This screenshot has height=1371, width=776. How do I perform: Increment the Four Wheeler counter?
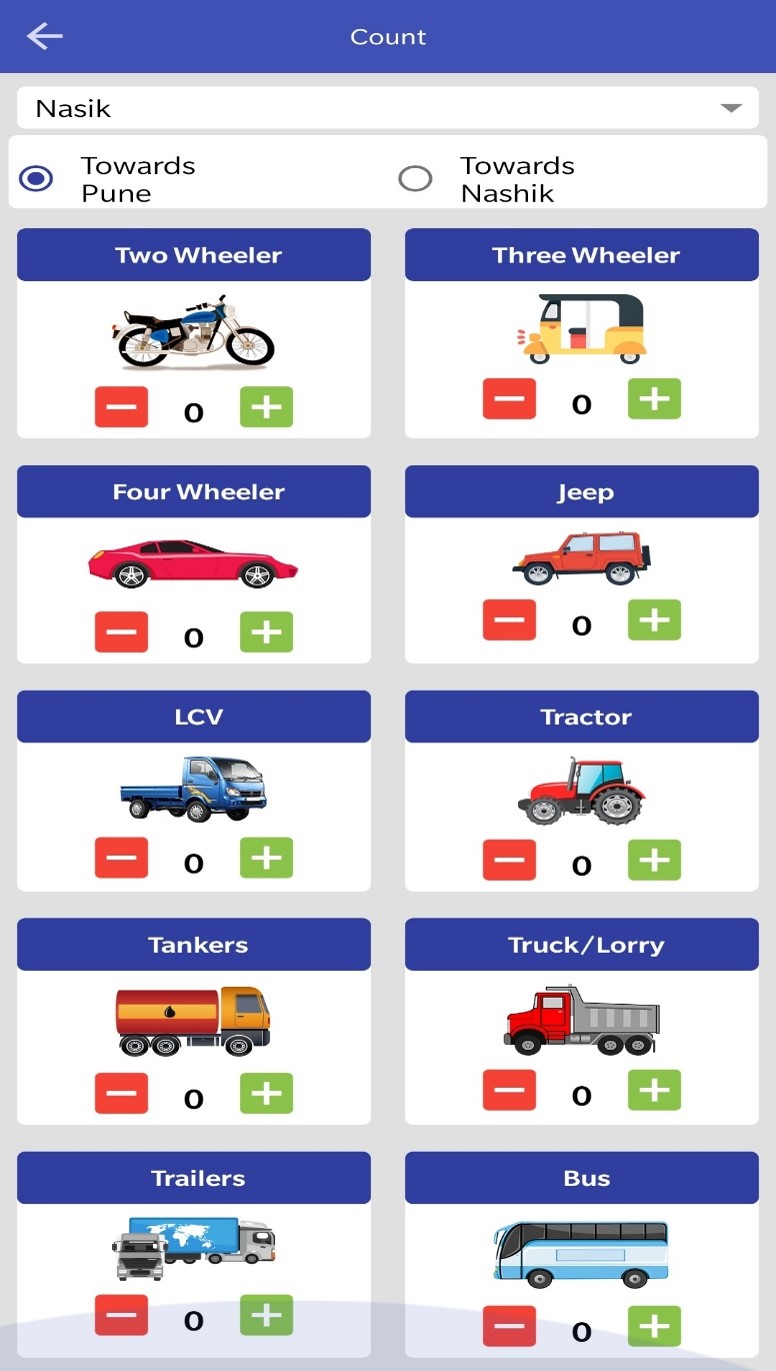coord(266,632)
